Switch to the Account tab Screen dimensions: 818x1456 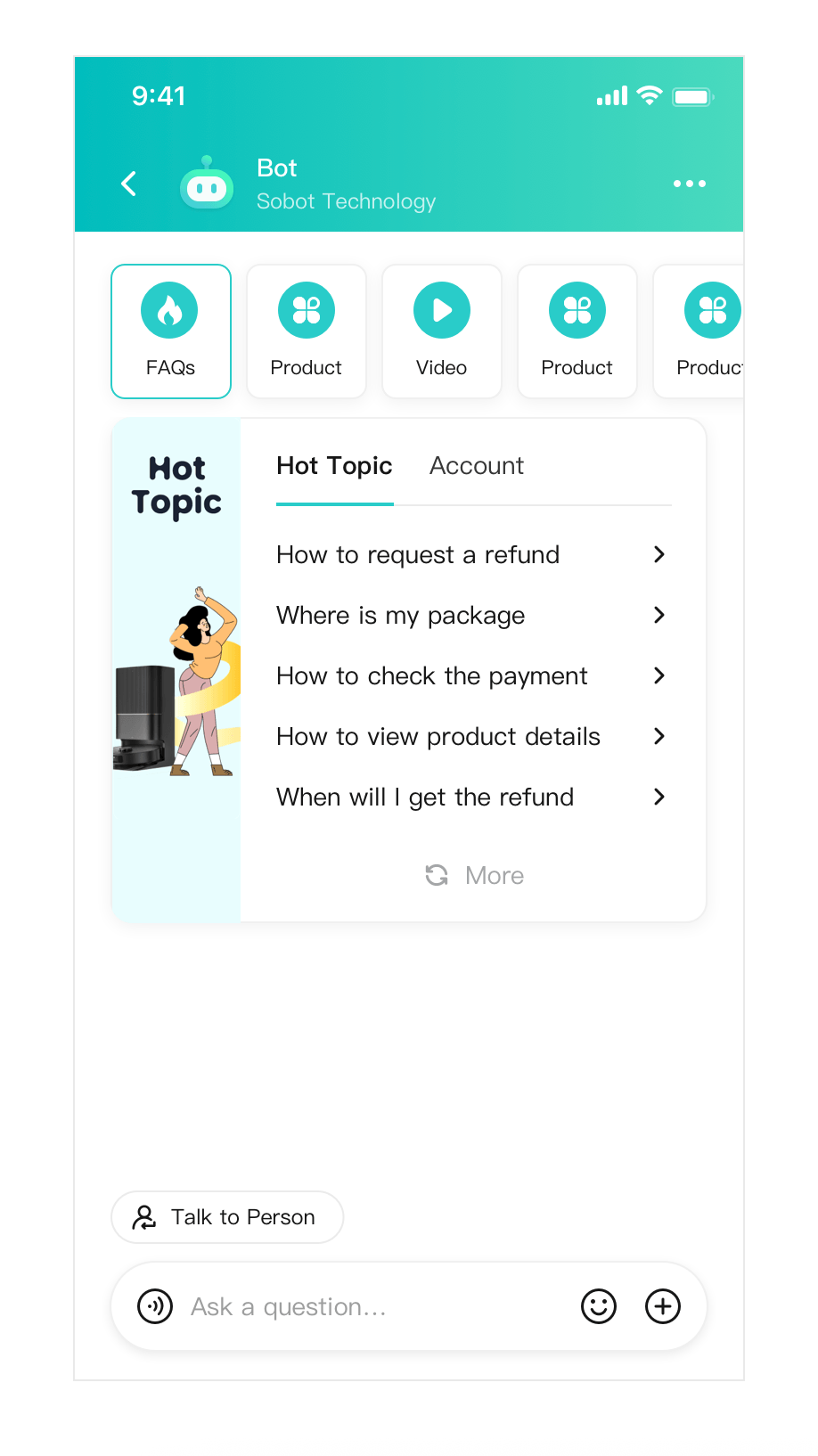pyautogui.click(x=476, y=466)
